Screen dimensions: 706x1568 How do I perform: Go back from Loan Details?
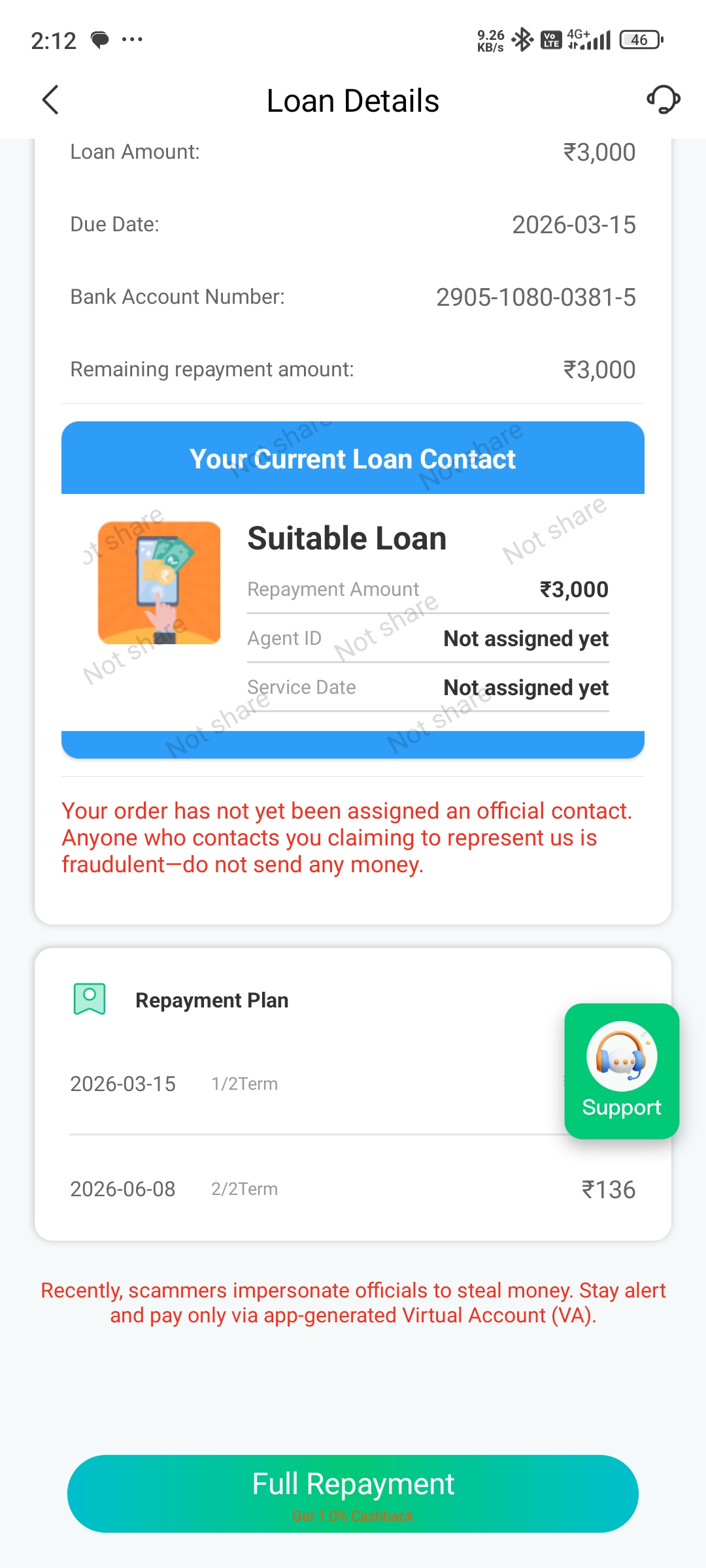coord(51,100)
